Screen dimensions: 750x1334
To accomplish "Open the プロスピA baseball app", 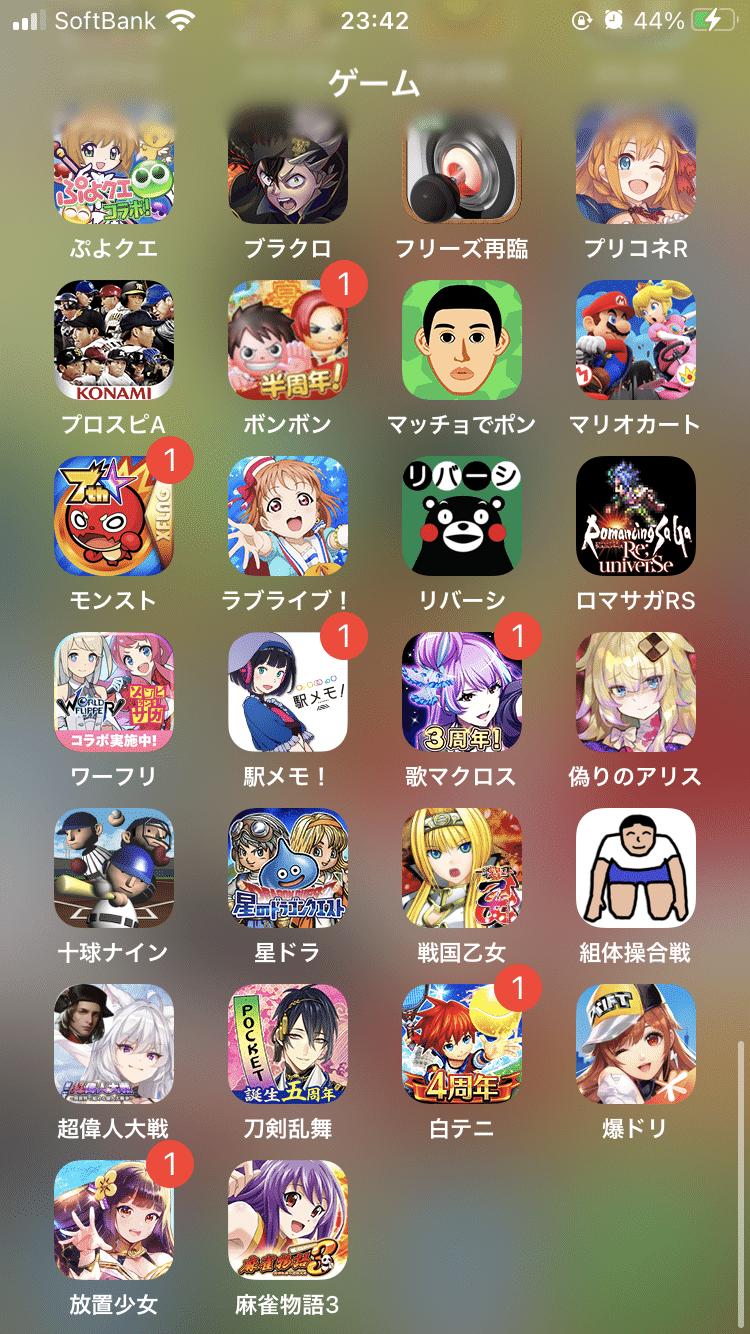I will click(113, 341).
